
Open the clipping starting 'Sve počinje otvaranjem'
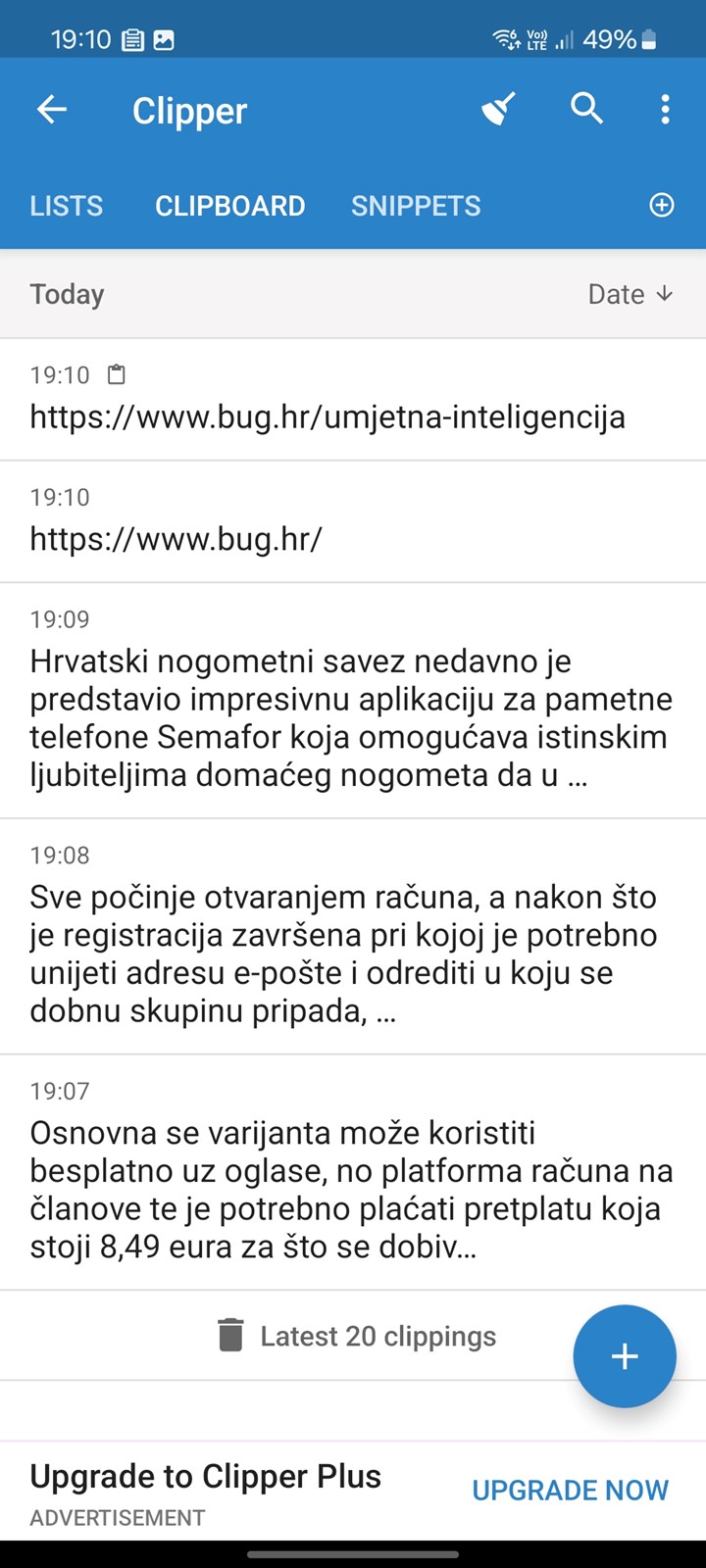click(343, 953)
